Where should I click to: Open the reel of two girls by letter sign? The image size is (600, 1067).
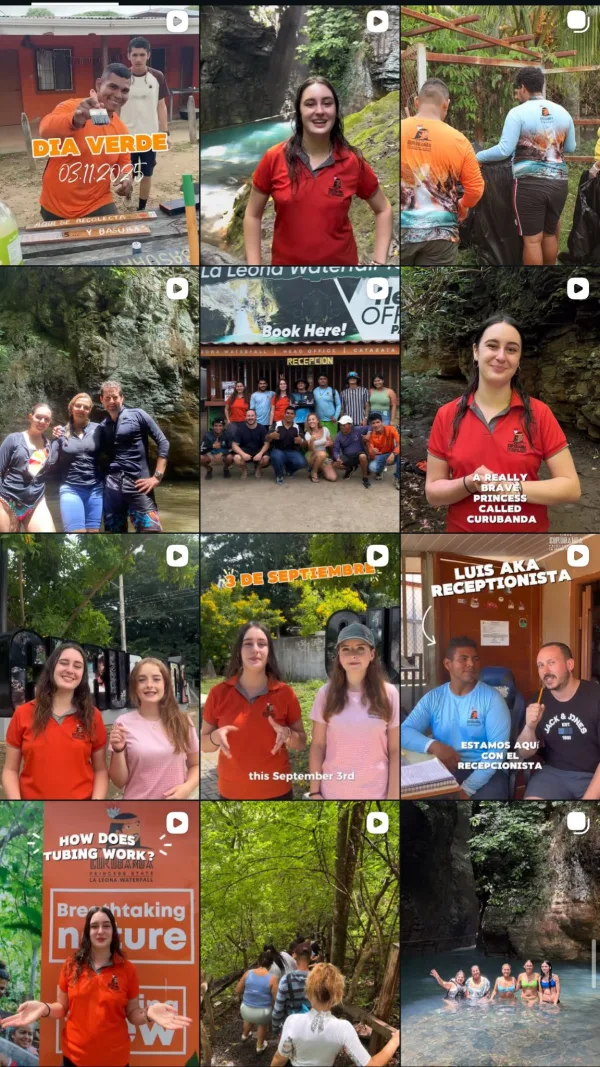[x=99, y=667]
